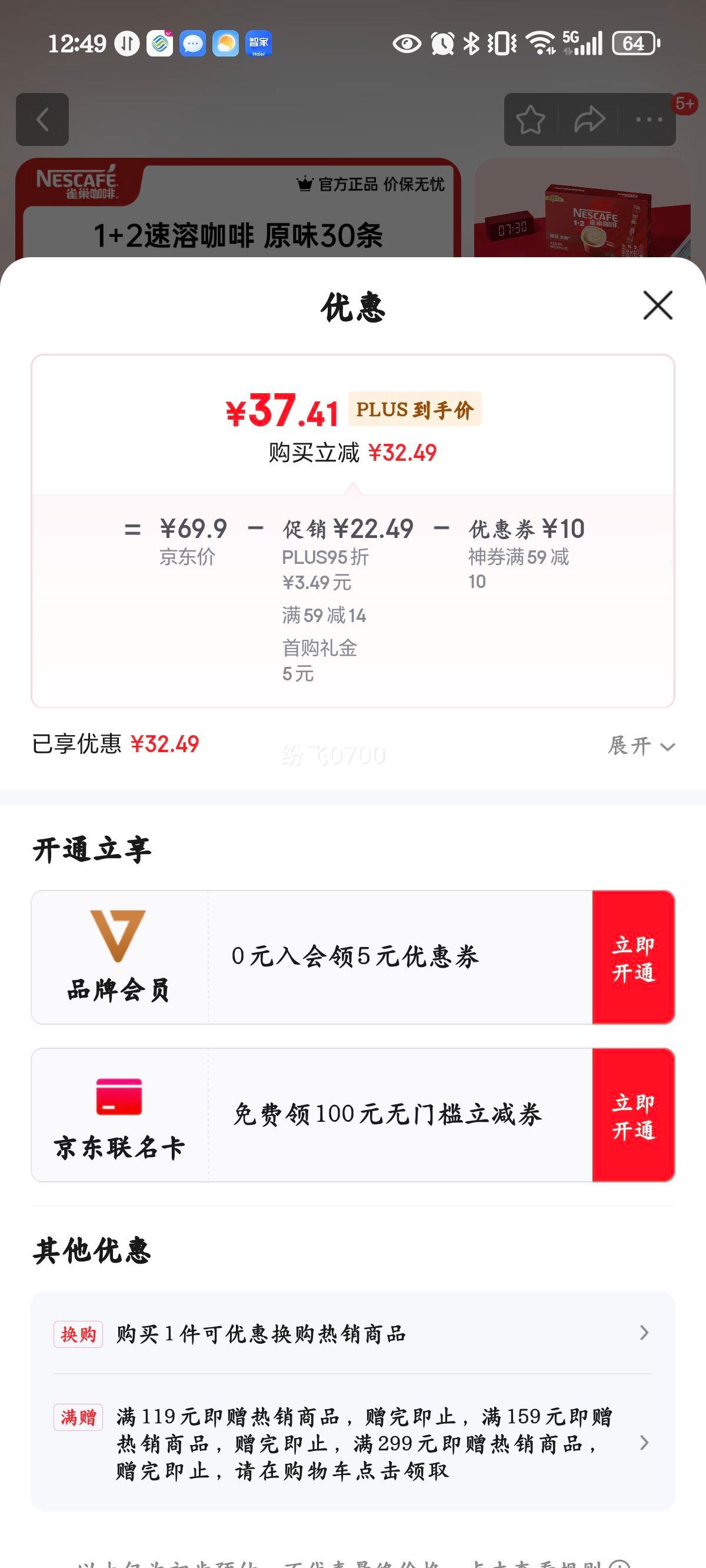
Task: Go back with the top-left arrow
Action: 42,119
